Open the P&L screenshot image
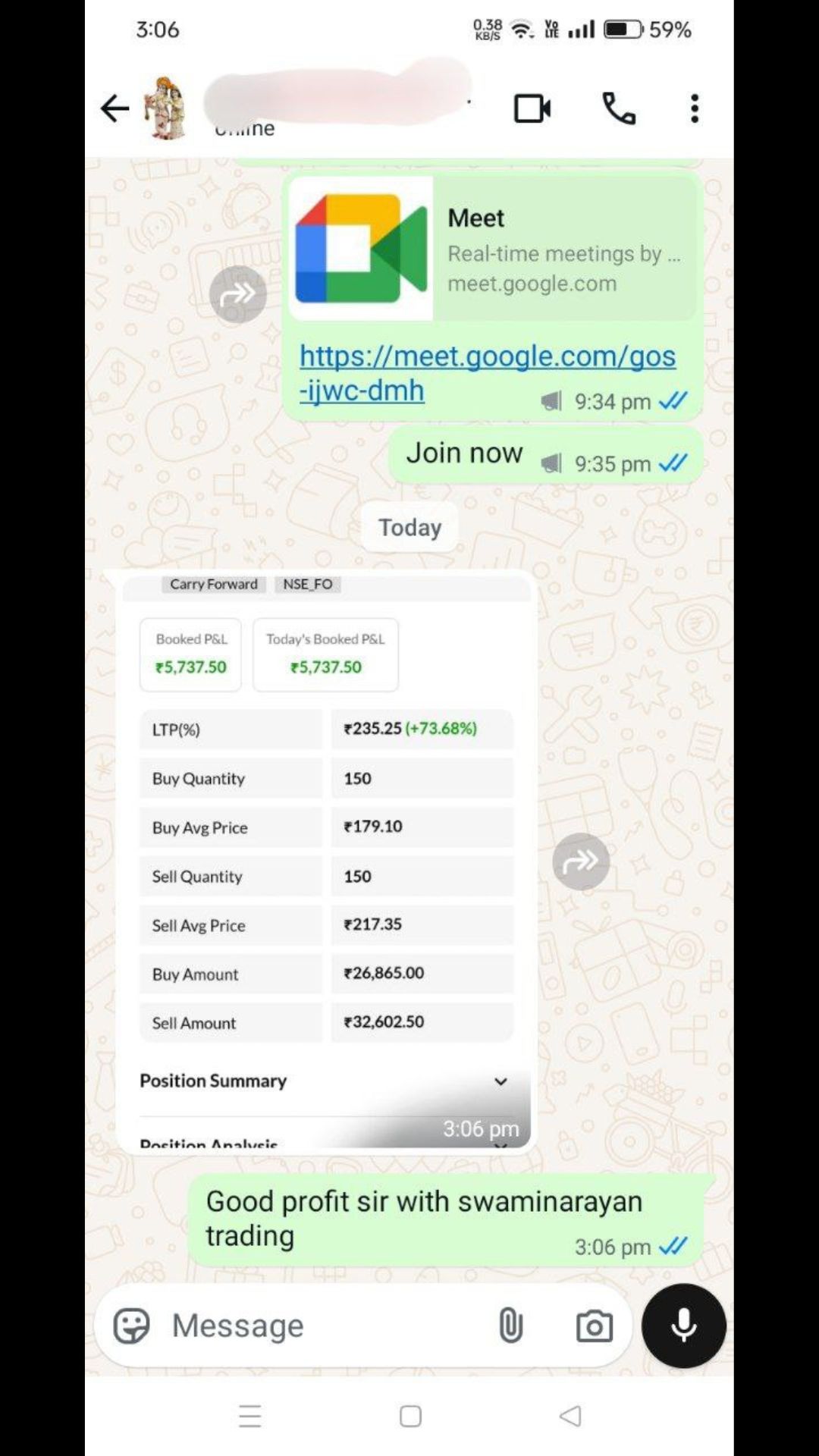Image resolution: width=819 pixels, height=1456 pixels. 327,861
